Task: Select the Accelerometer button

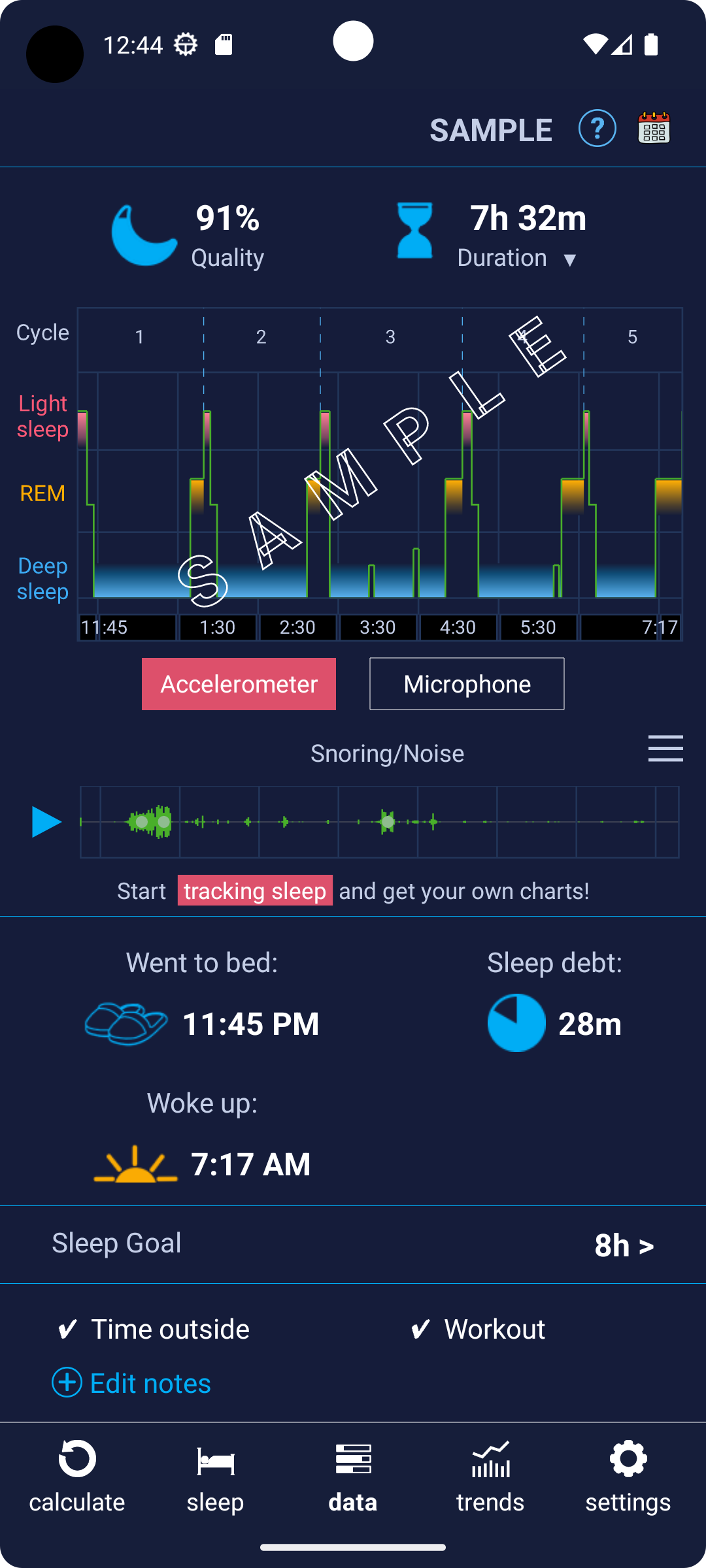Action: tap(239, 684)
